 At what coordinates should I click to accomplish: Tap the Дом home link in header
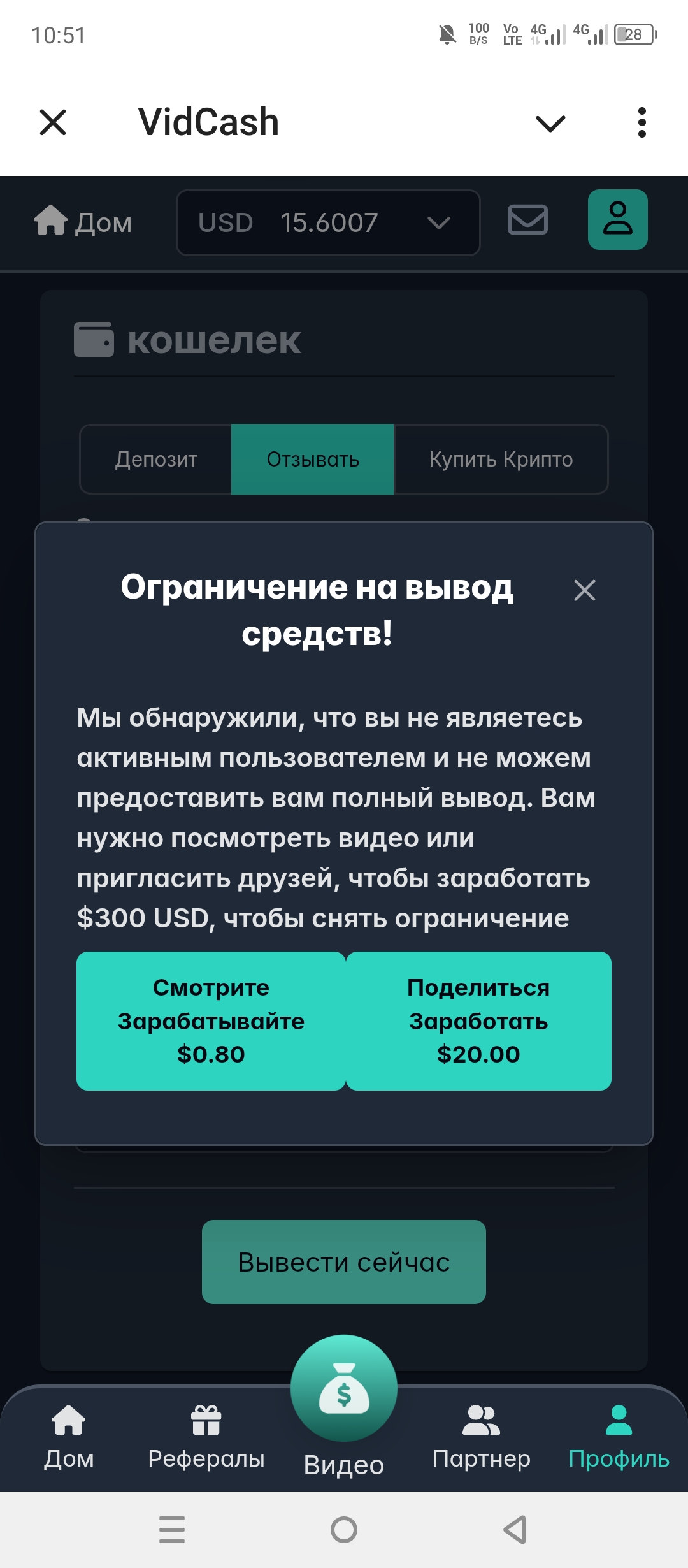pyautogui.click(x=83, y=222)
